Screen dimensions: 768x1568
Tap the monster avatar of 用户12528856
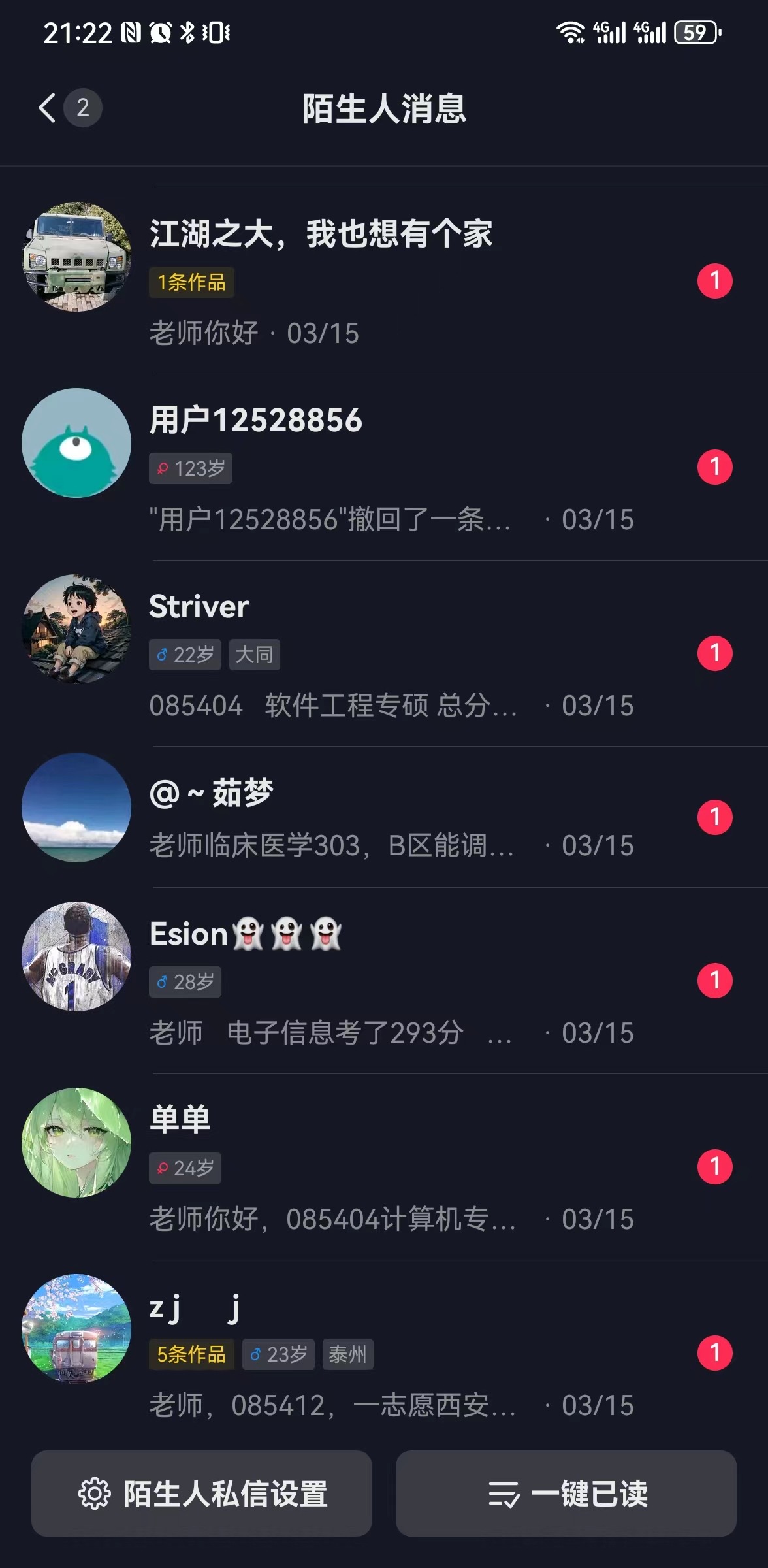[x=76, y=442]
